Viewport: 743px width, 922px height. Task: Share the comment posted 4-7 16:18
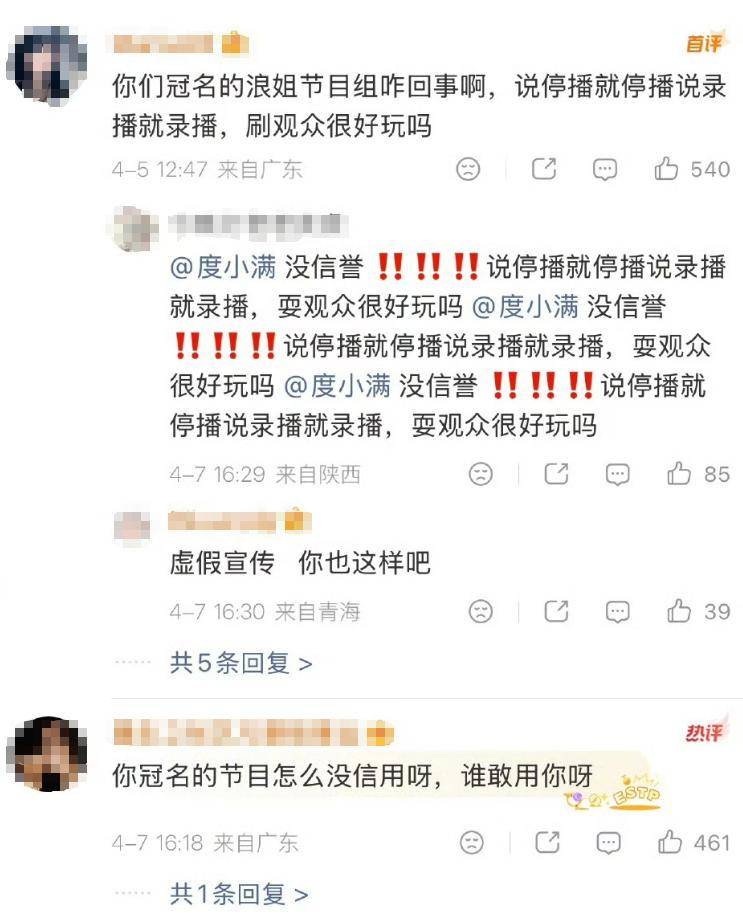point(547,842)
